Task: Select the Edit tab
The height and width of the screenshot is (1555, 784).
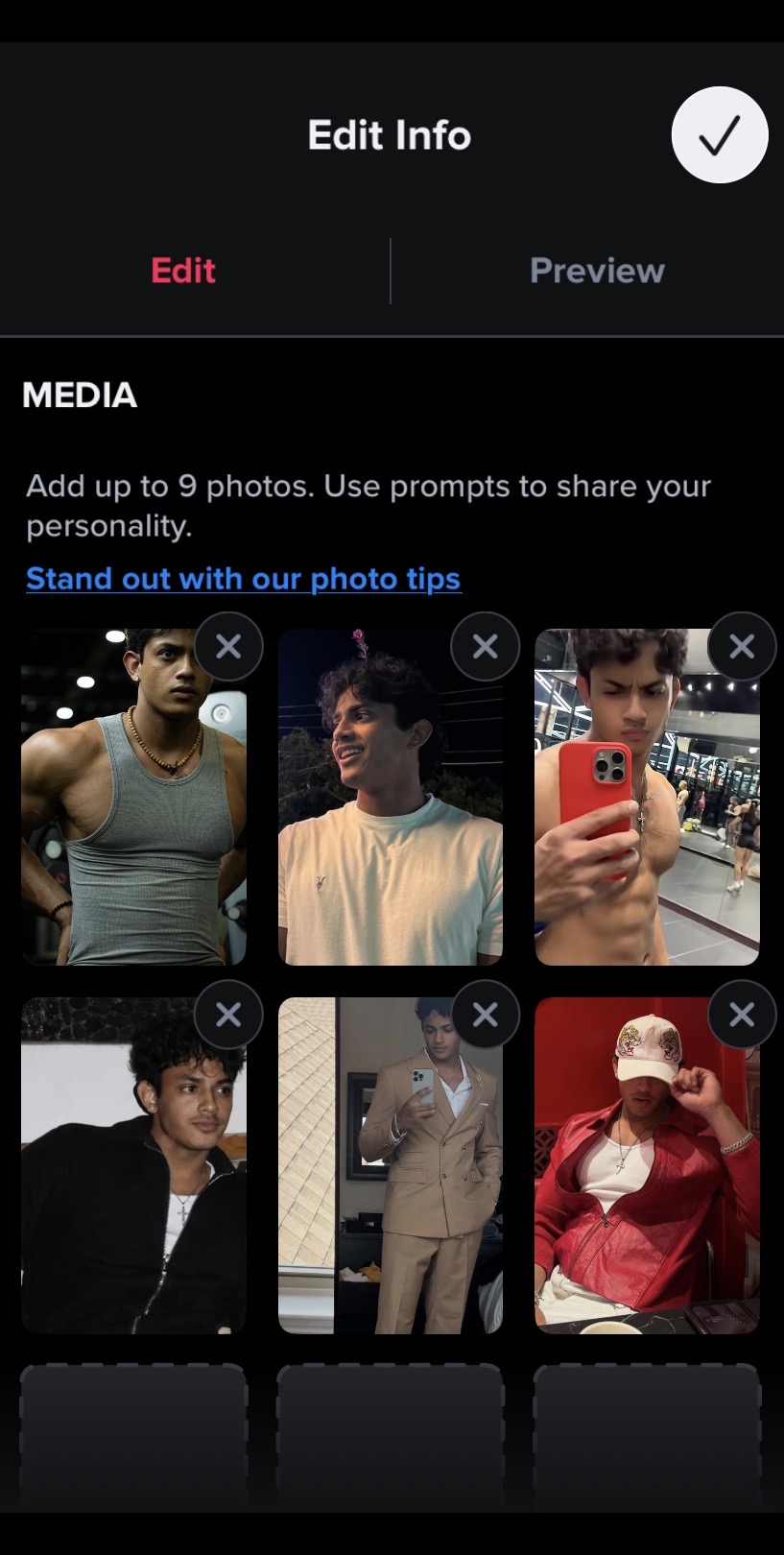Action: pos(183,271)
